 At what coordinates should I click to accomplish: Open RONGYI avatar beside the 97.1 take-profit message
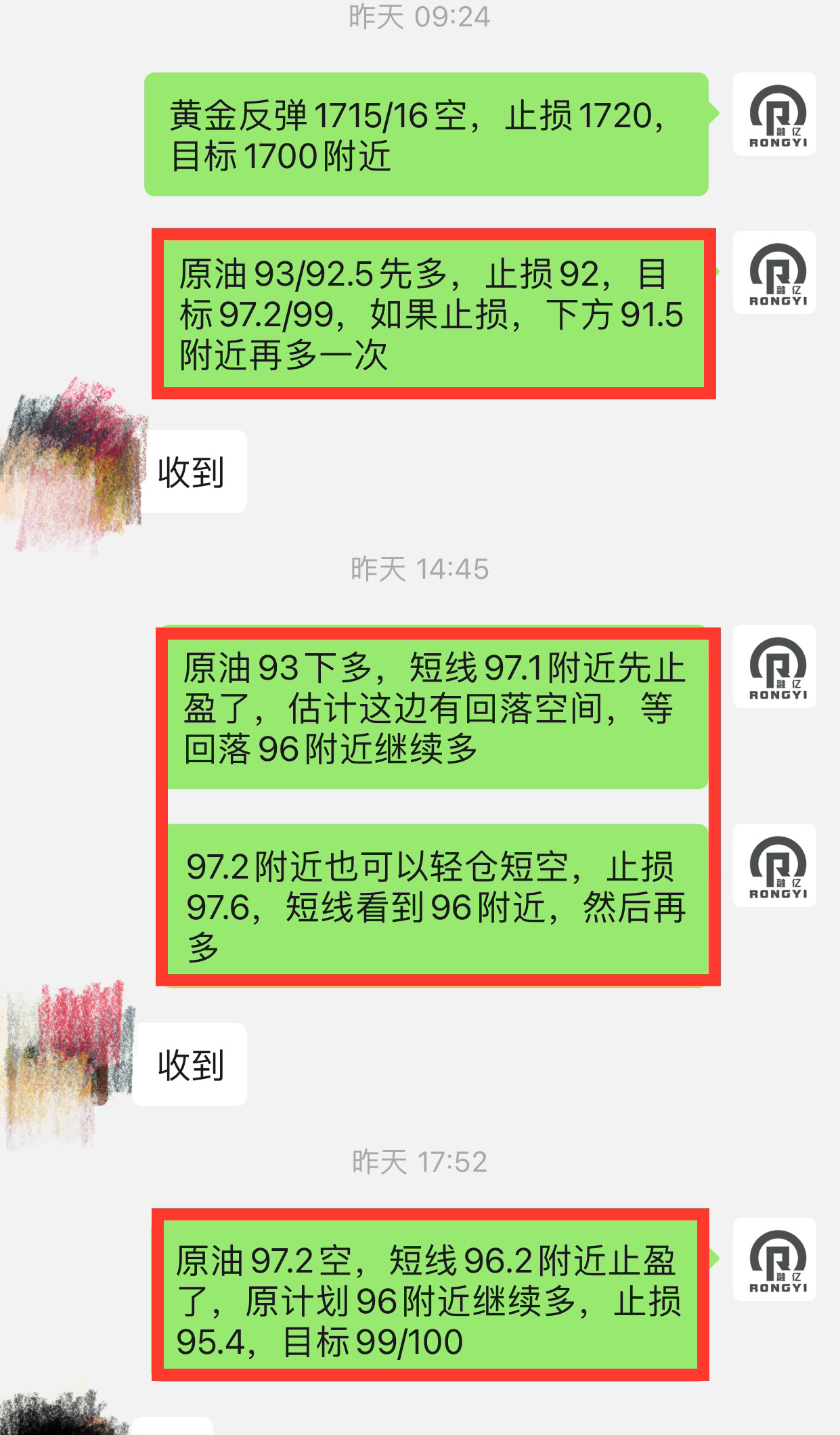click(774, 667)
